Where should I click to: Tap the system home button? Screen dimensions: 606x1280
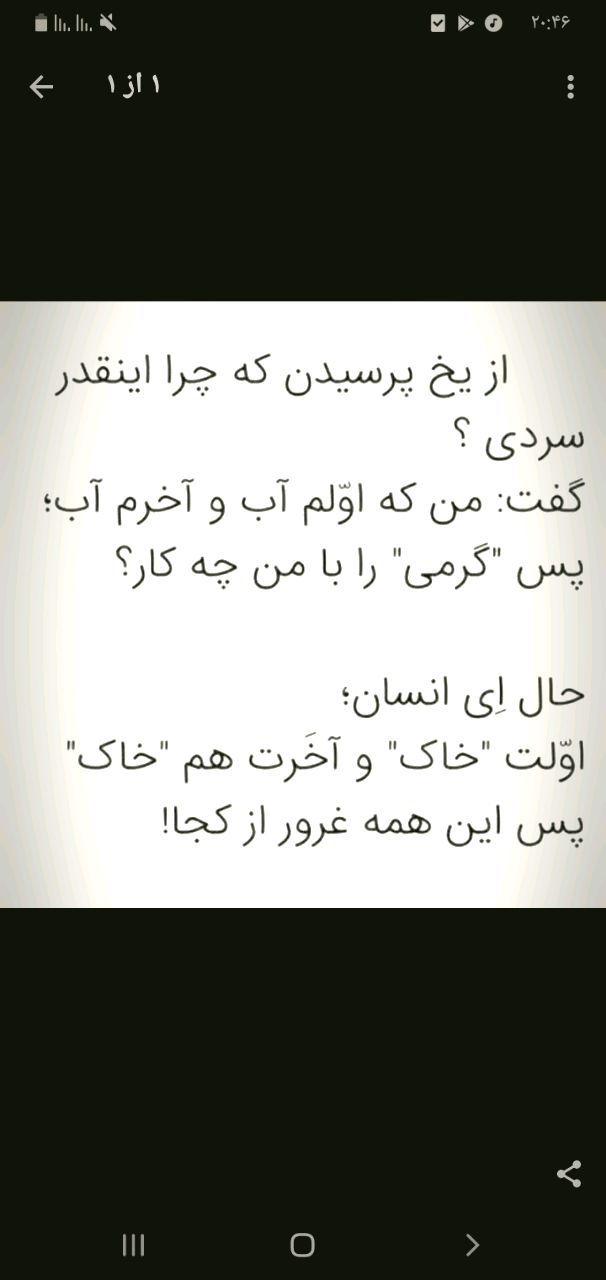pos(302,1244)
